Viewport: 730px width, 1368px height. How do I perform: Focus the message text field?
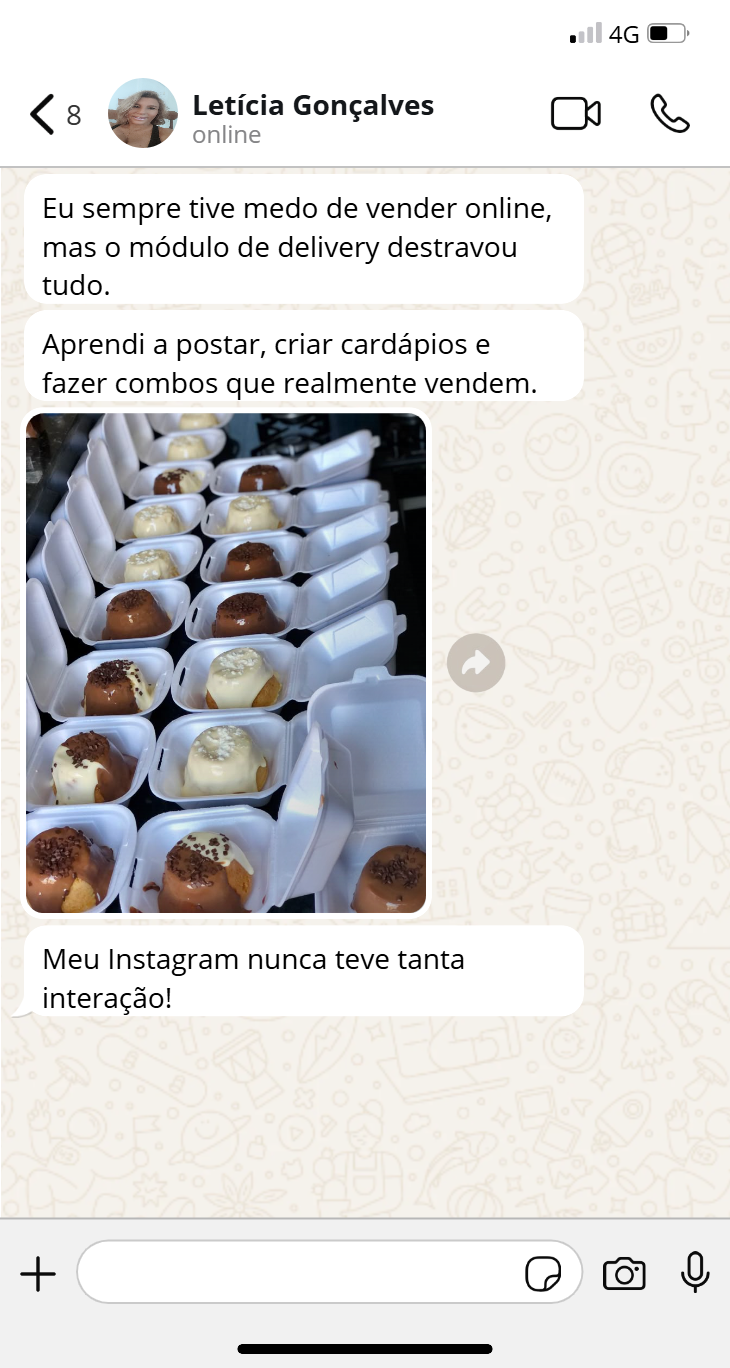(x=300, y=1273)
